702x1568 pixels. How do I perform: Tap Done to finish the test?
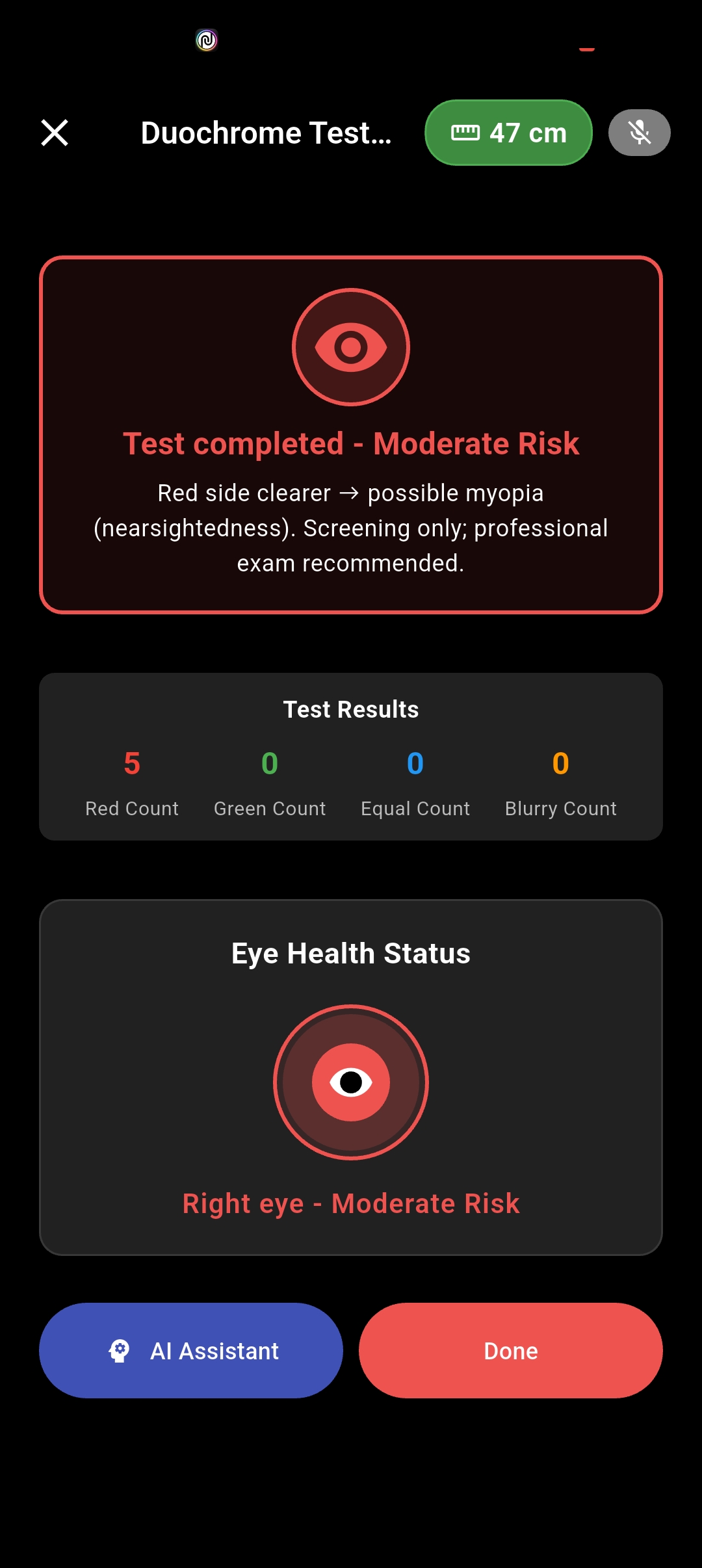pyautogui.click(x=511, y=1350)
